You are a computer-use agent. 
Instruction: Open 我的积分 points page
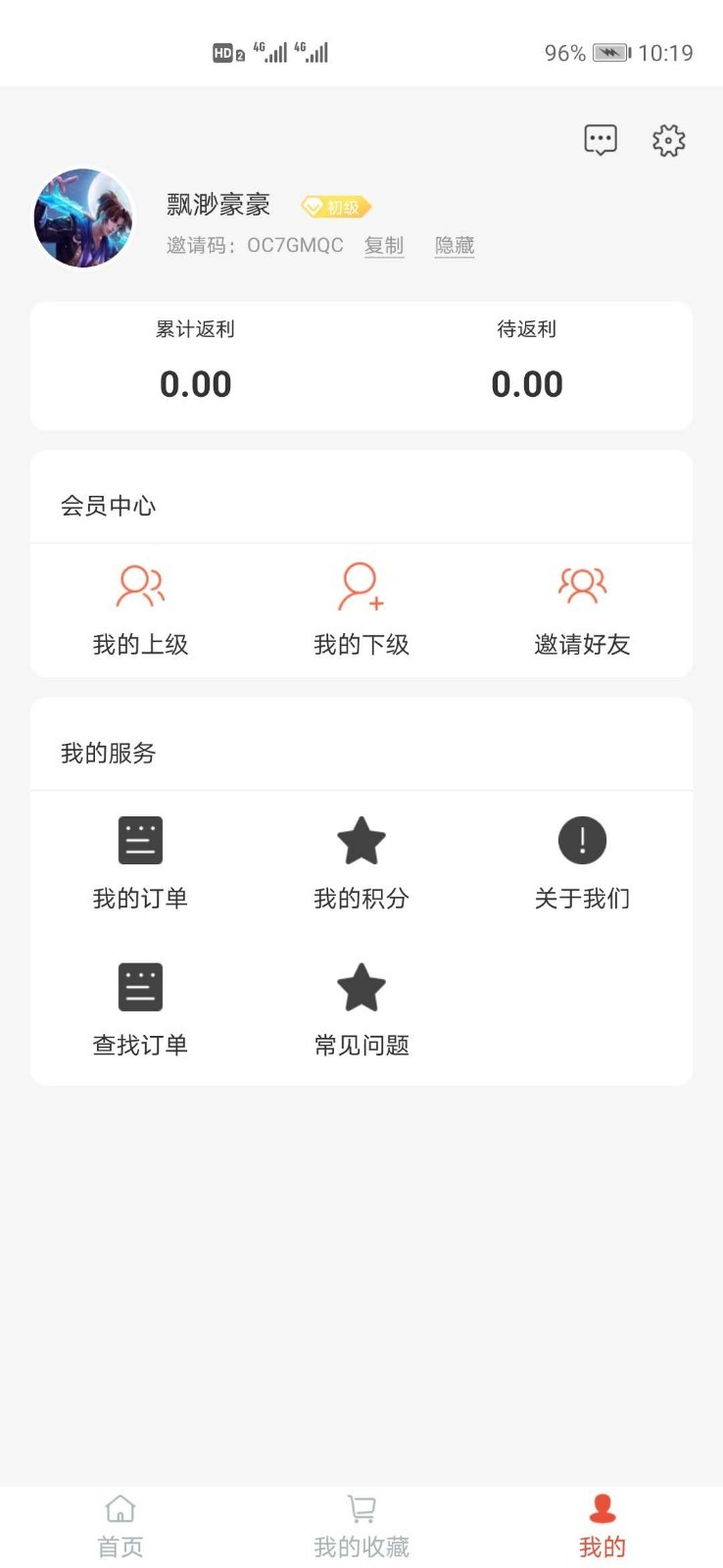pos(361,860)
